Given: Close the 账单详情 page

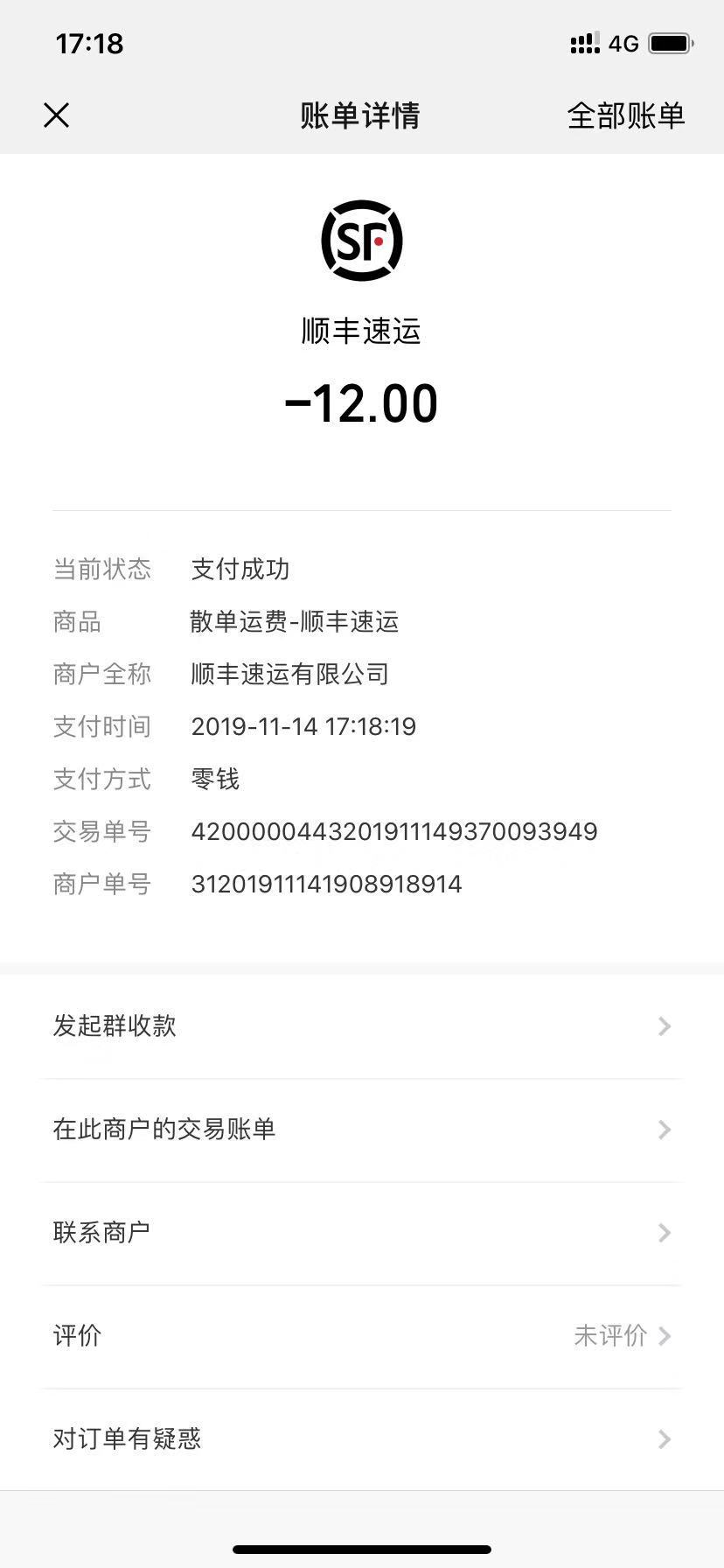Looking at the screenshot, I should pyautogui.click(x=57, y=115).
